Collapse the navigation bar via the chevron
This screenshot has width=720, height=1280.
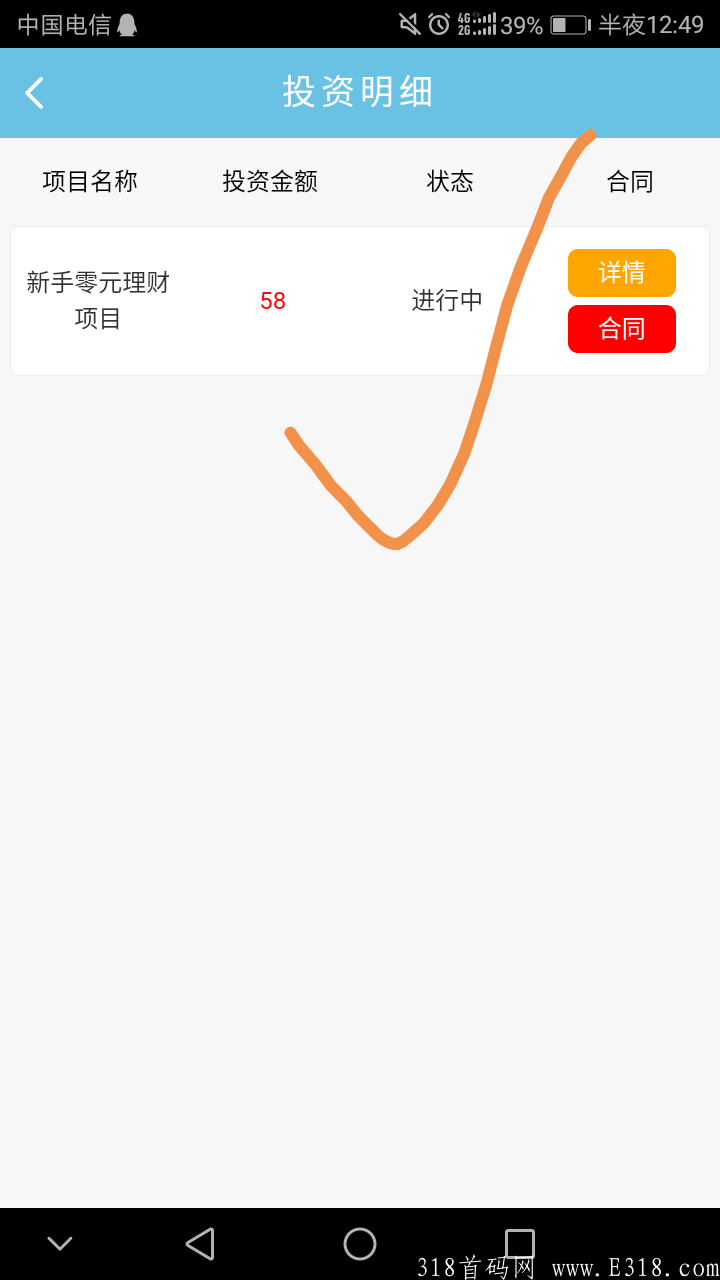click(59, 1243)
